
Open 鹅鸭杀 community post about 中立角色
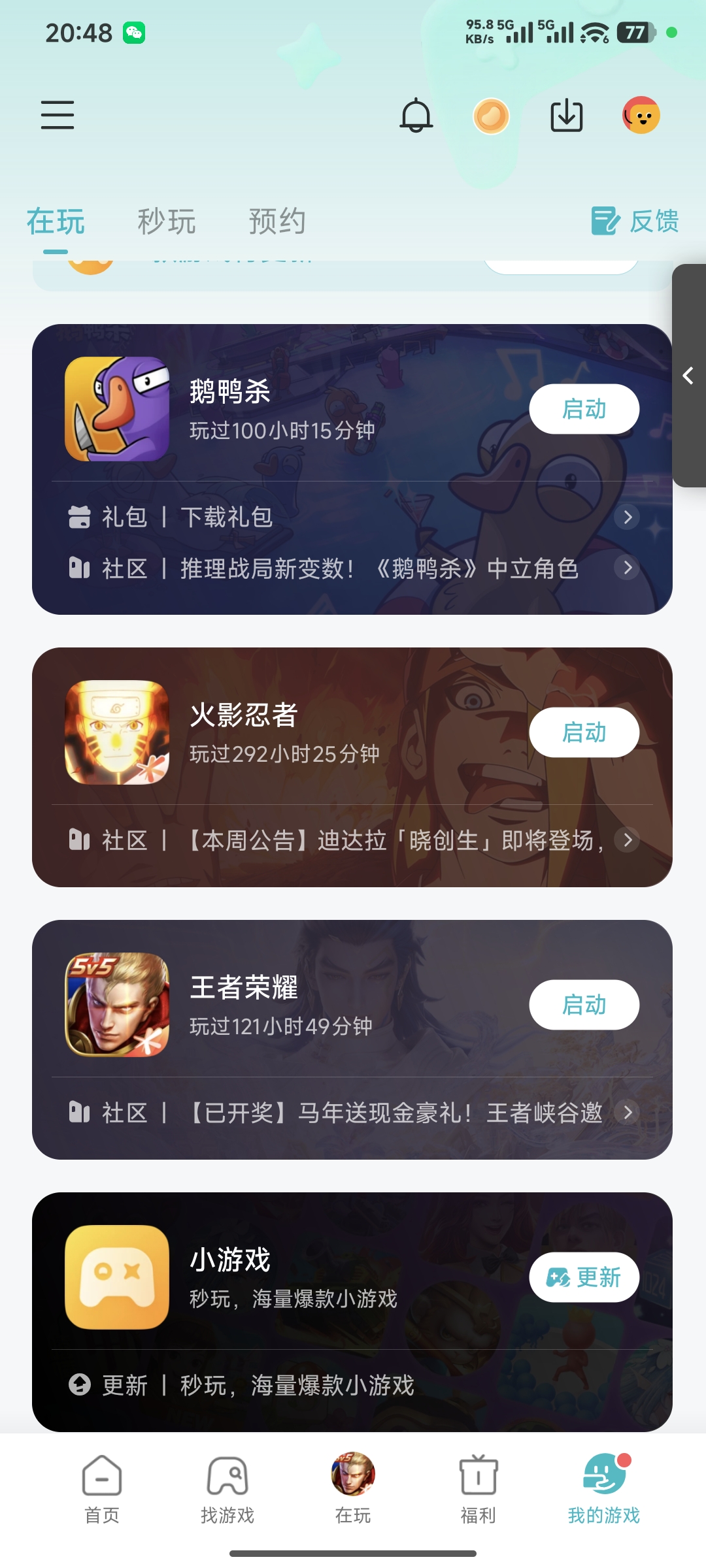[x=353, y=568]
